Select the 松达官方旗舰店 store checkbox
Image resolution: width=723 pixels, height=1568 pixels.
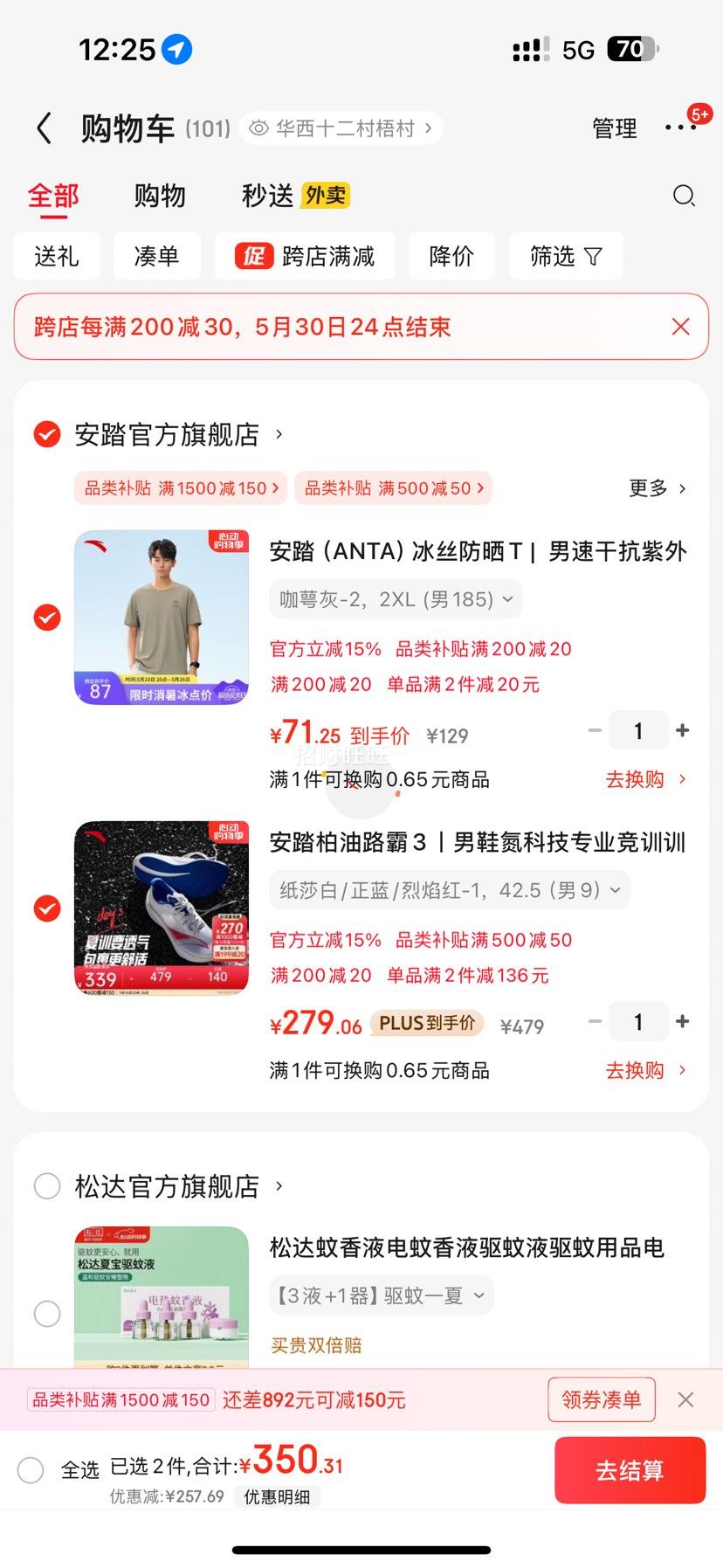click(x=47, y=1186)
